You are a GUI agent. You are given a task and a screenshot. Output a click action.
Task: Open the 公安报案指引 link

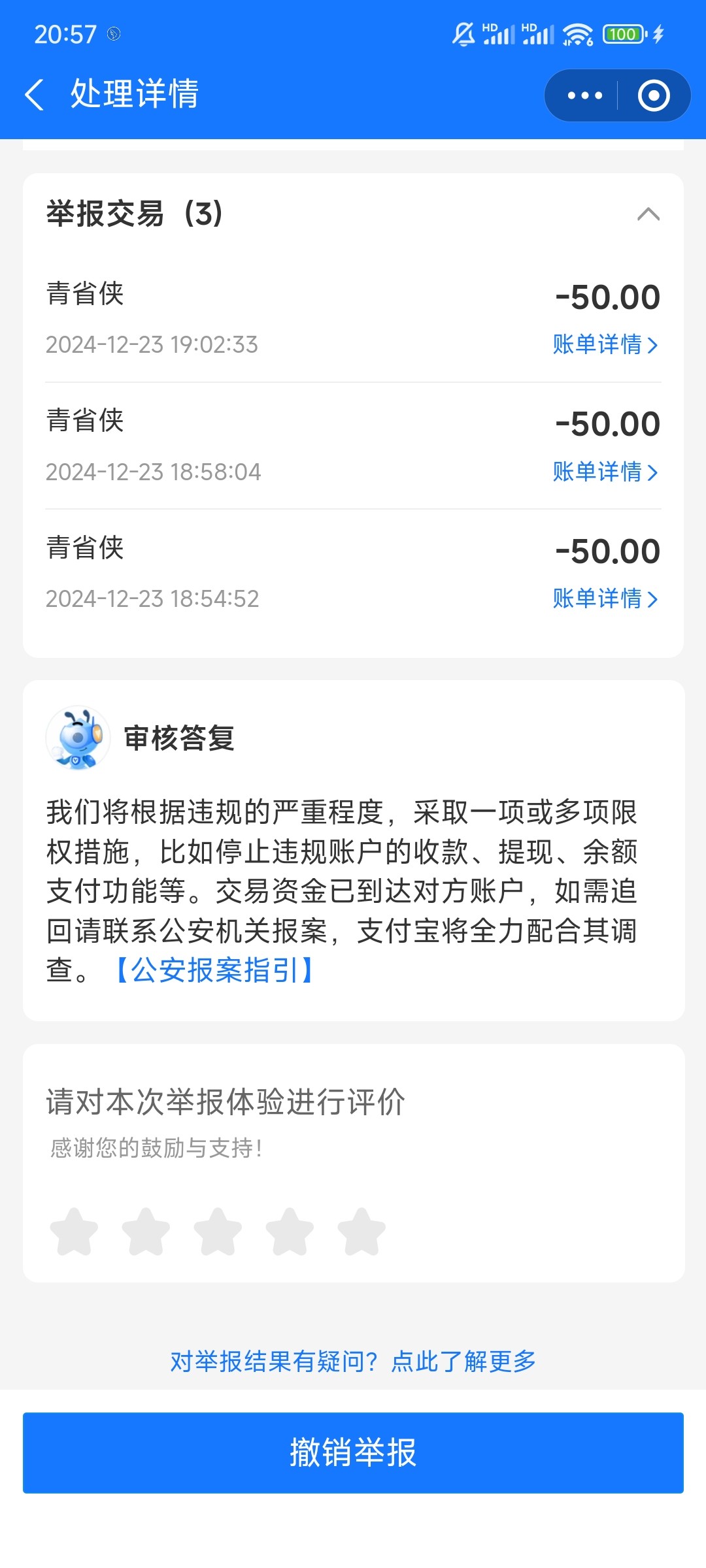coord(214,970)
